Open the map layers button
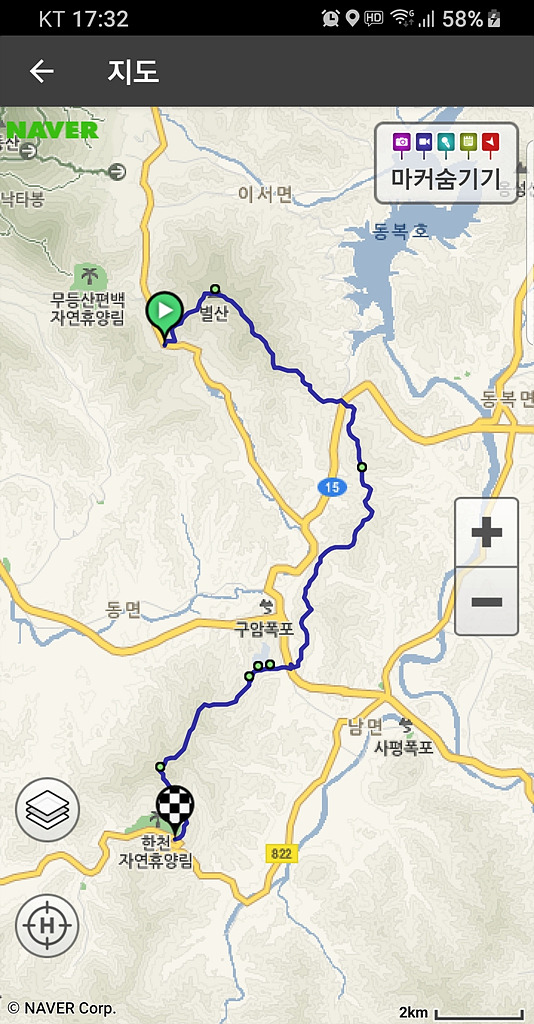534x1024 pixels. pos(47,810)
